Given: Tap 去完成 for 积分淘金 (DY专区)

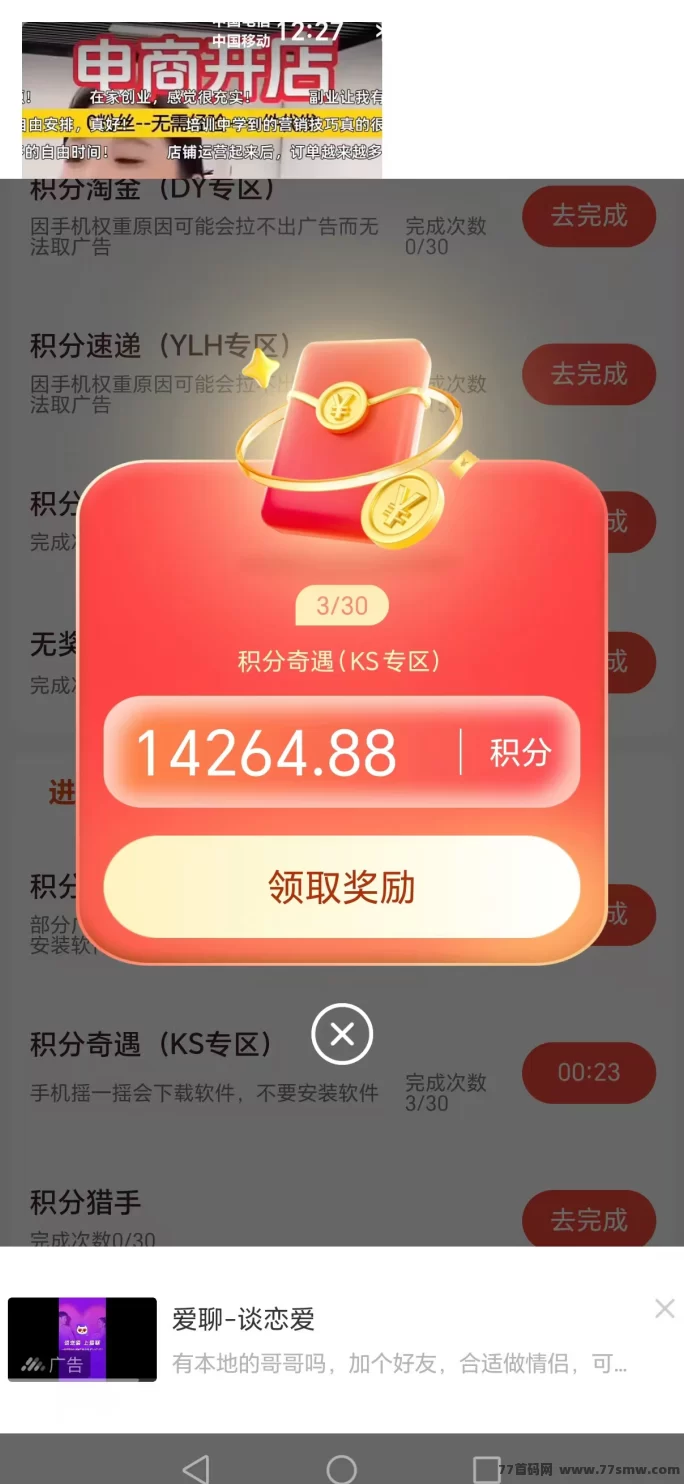Looking at the screenshot, I should coord(588,215).
